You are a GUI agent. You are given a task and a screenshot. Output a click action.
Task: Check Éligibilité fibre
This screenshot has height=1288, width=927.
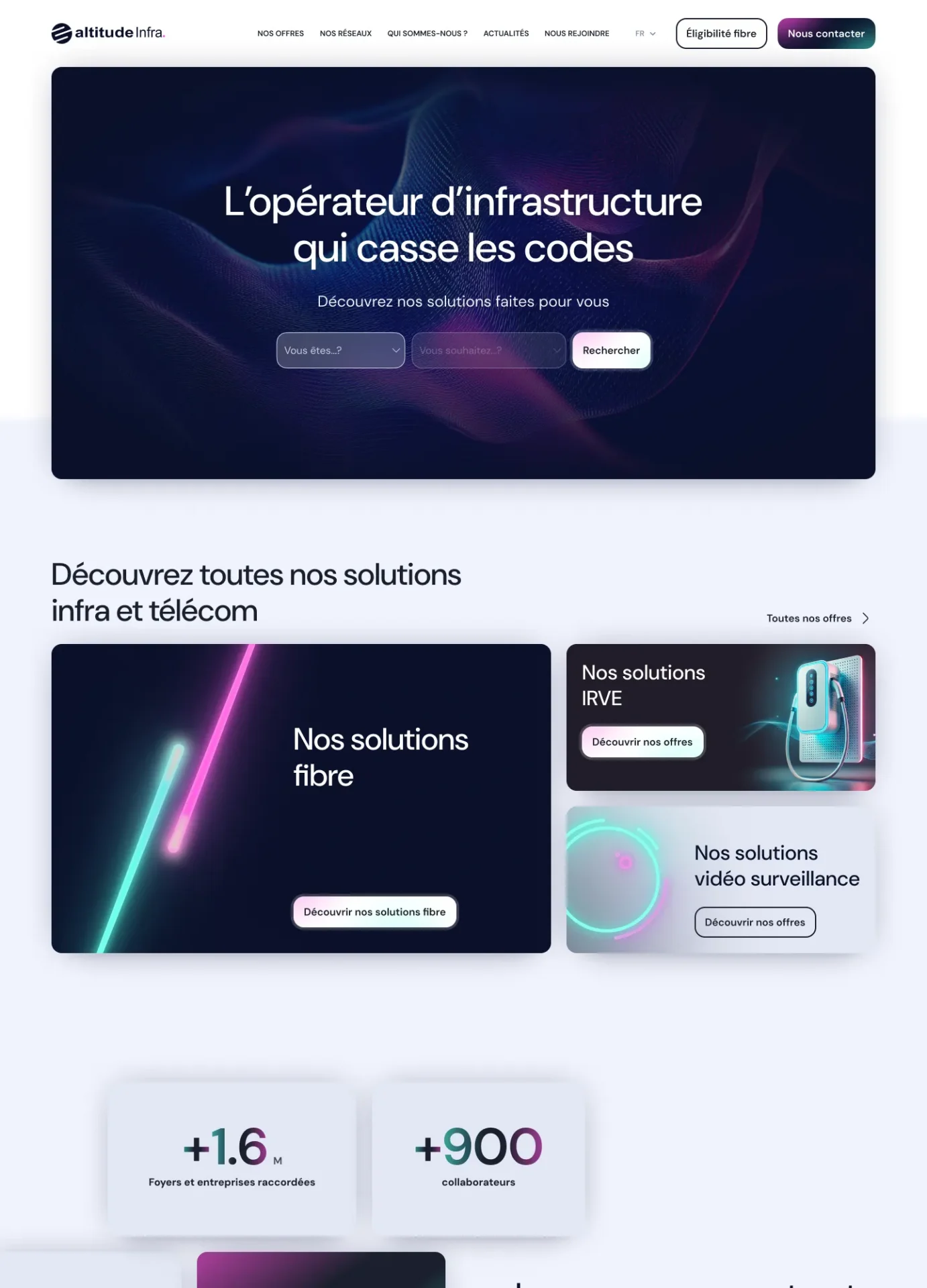(721, 34)
